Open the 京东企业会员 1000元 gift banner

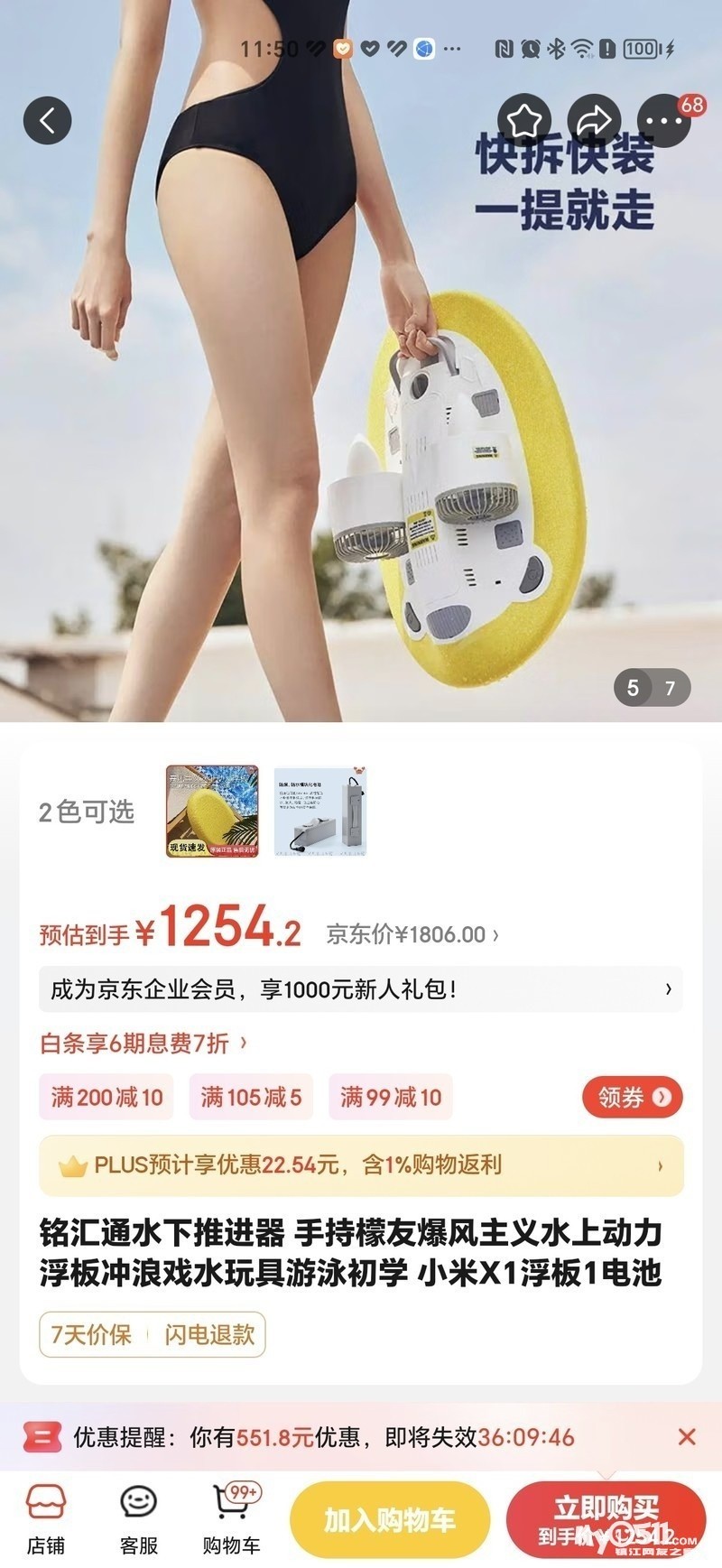[x=361, y=989]
